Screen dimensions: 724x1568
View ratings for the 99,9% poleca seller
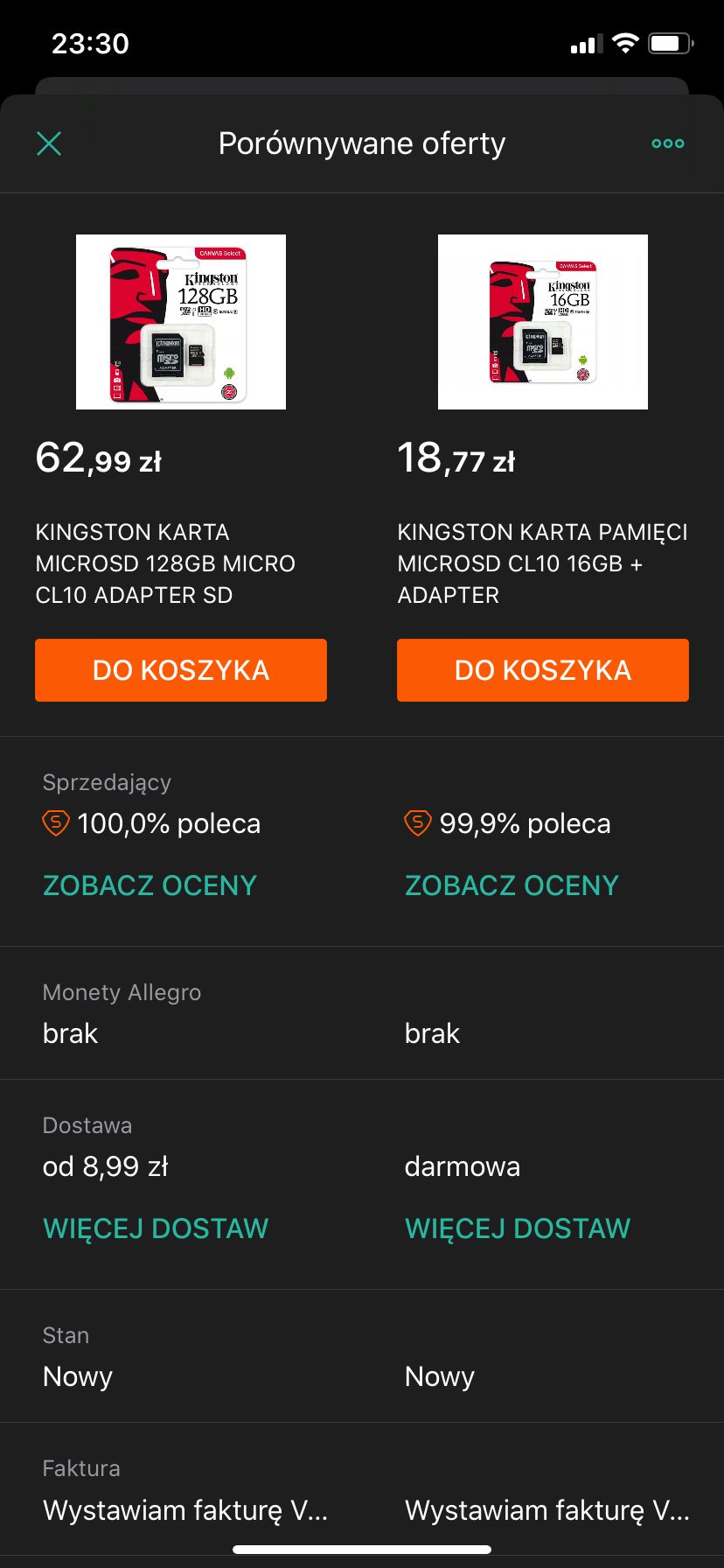point(512,885)
